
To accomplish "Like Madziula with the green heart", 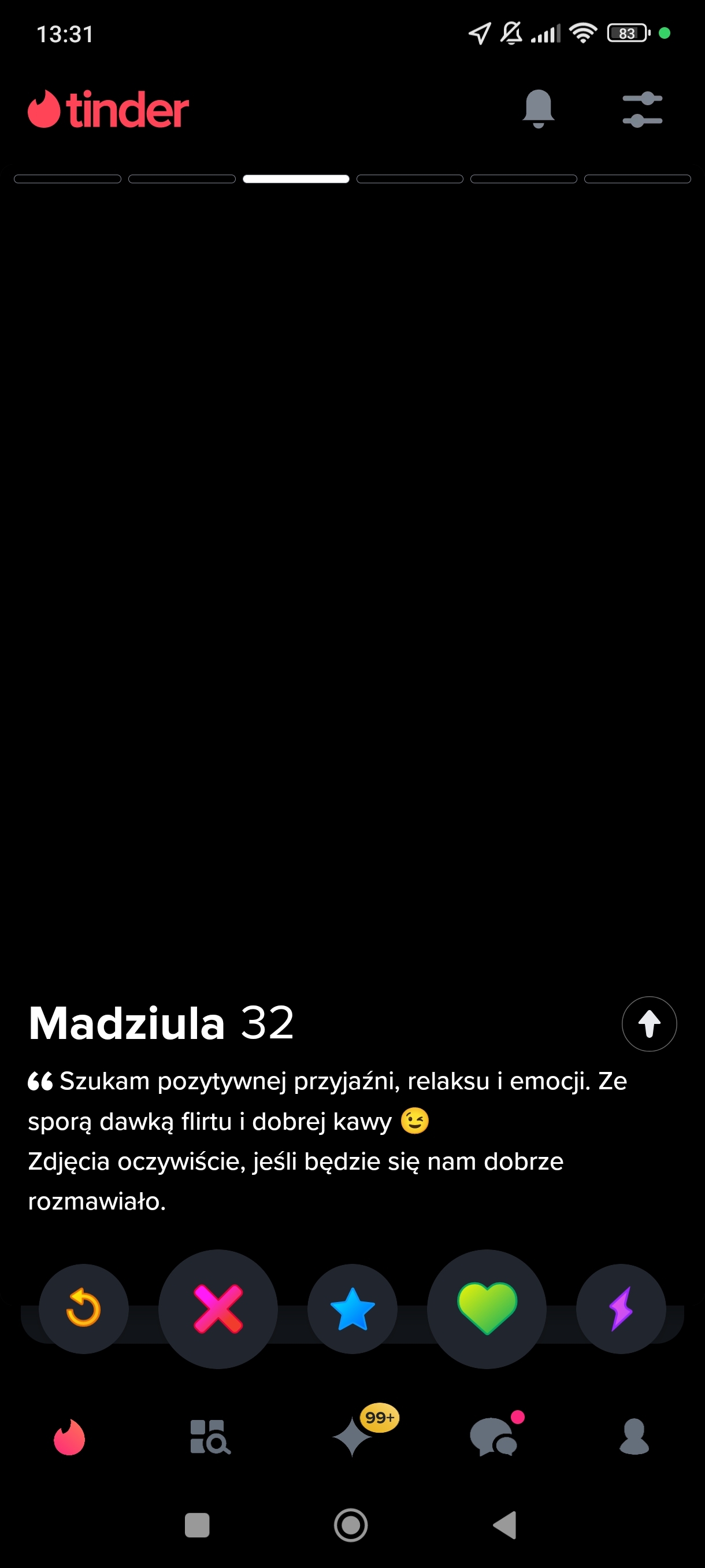I will 486,1308.
